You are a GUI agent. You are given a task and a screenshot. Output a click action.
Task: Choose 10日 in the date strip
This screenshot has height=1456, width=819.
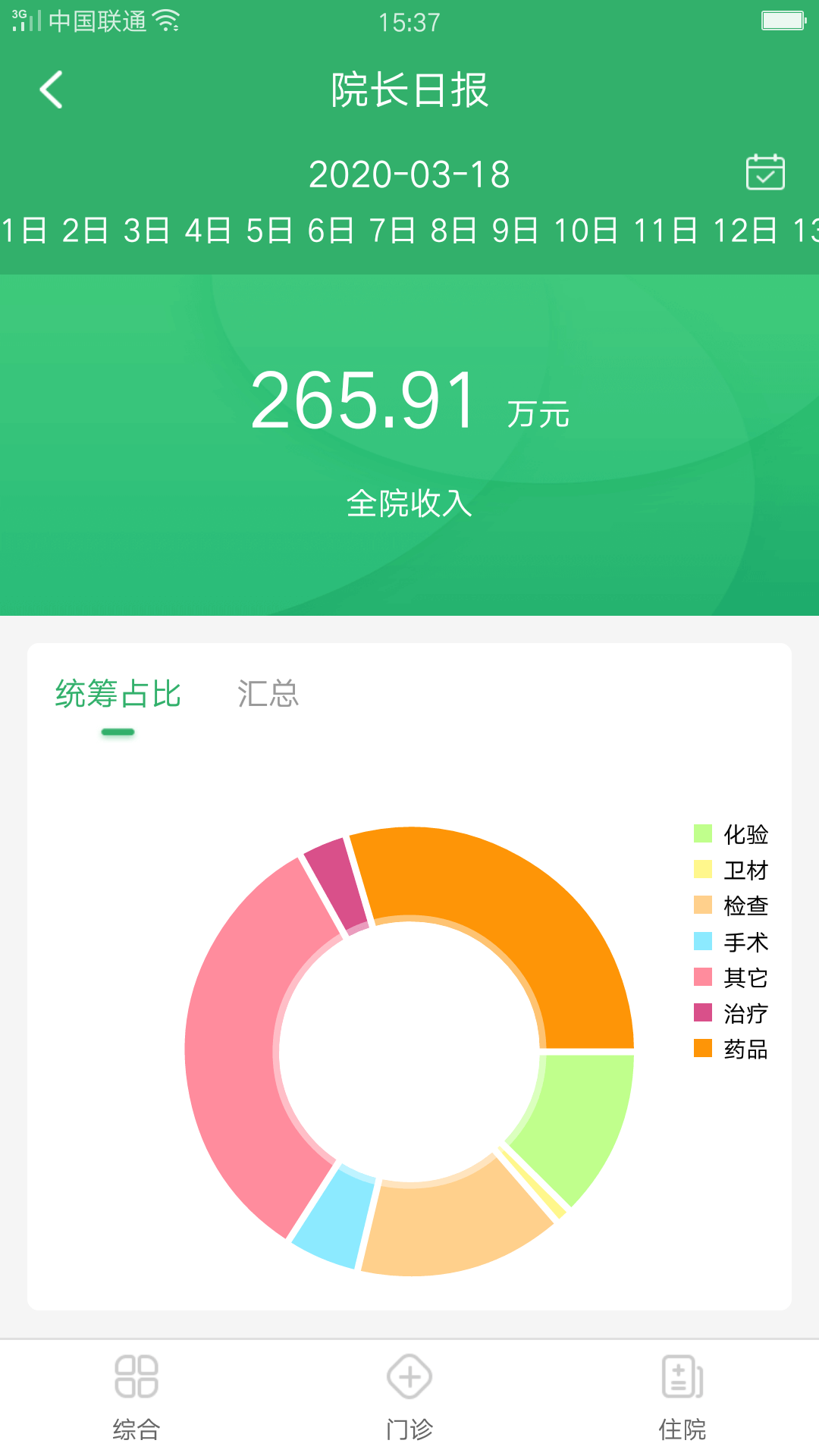tap(585, 231)
